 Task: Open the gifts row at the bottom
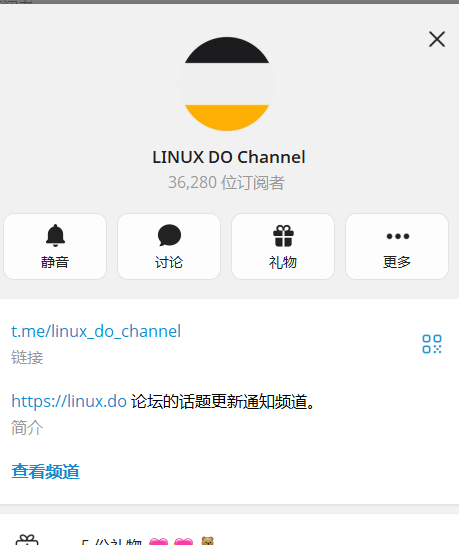[x=229, y=537]
